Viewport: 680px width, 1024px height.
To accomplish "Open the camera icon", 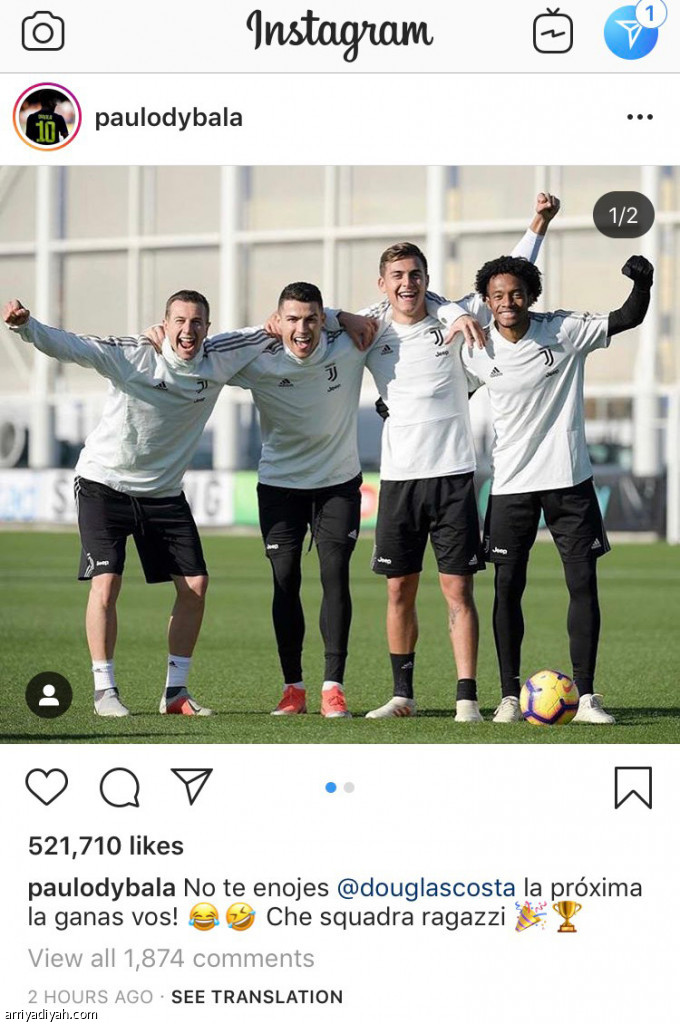I will pyautogui.click(x=42, y=32).
